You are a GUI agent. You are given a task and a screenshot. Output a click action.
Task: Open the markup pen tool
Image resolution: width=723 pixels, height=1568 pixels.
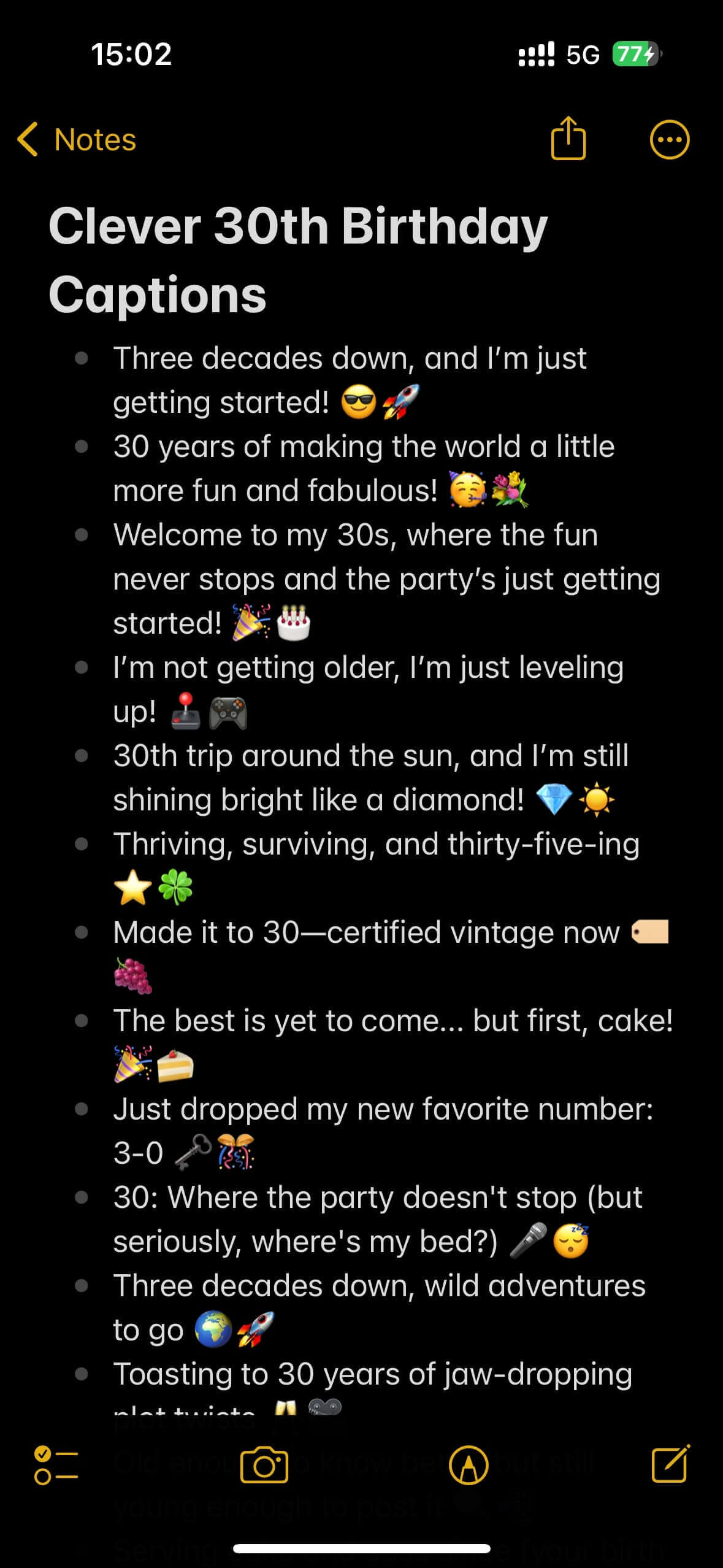(x=469, y=1465)
